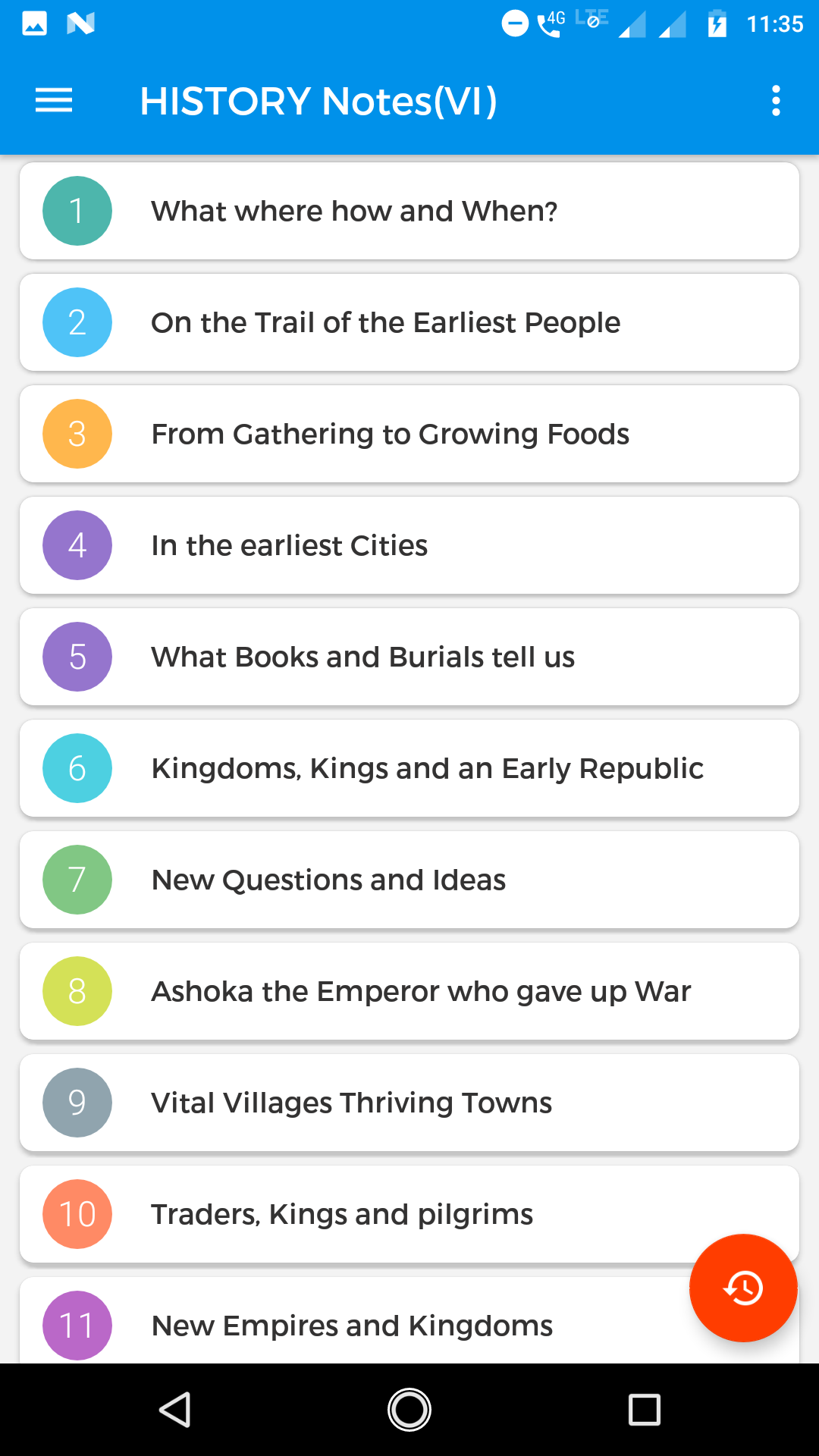This screenshot has height=1456, width=819.
Task: Open Ashoka the Emperor who gave up War
Action: [409, 991]
